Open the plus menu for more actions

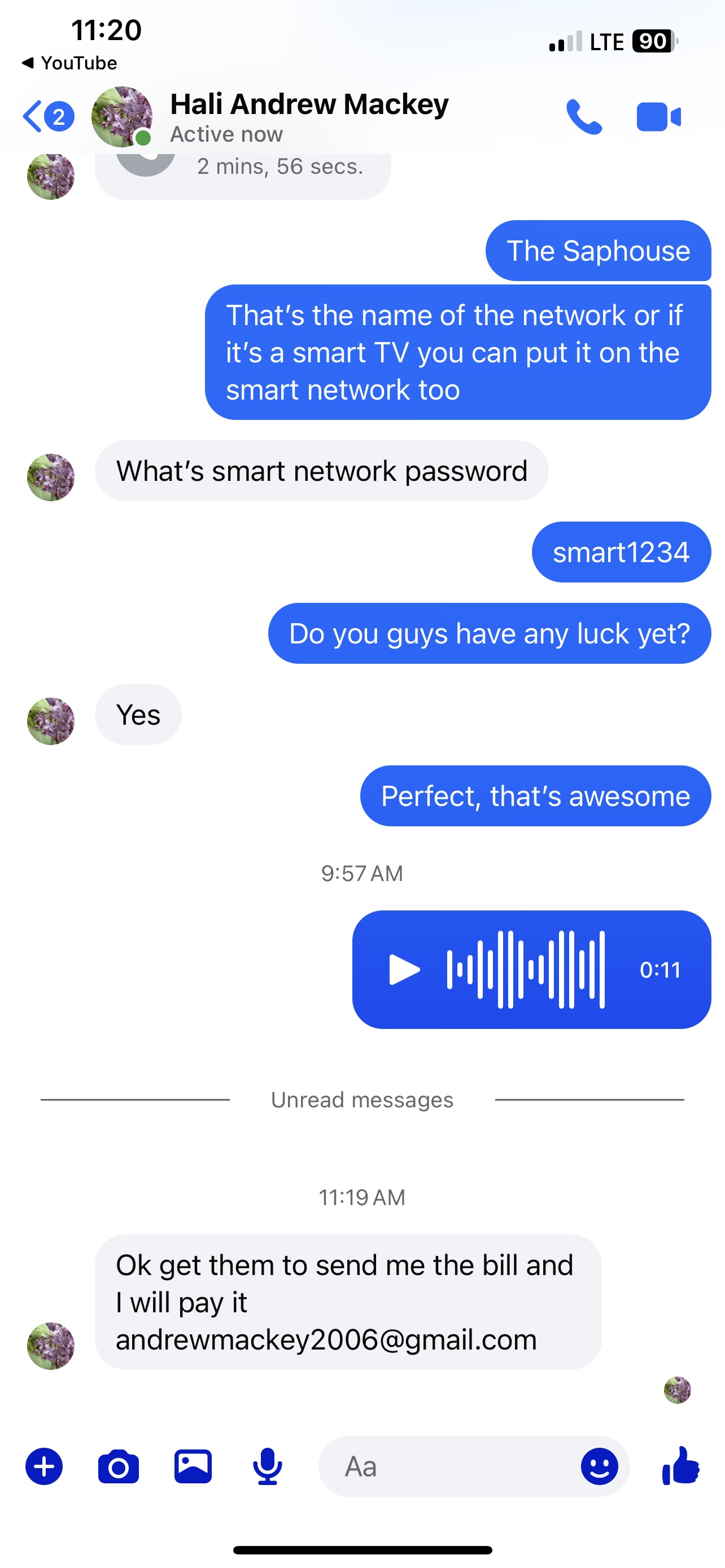point(44,1466)
